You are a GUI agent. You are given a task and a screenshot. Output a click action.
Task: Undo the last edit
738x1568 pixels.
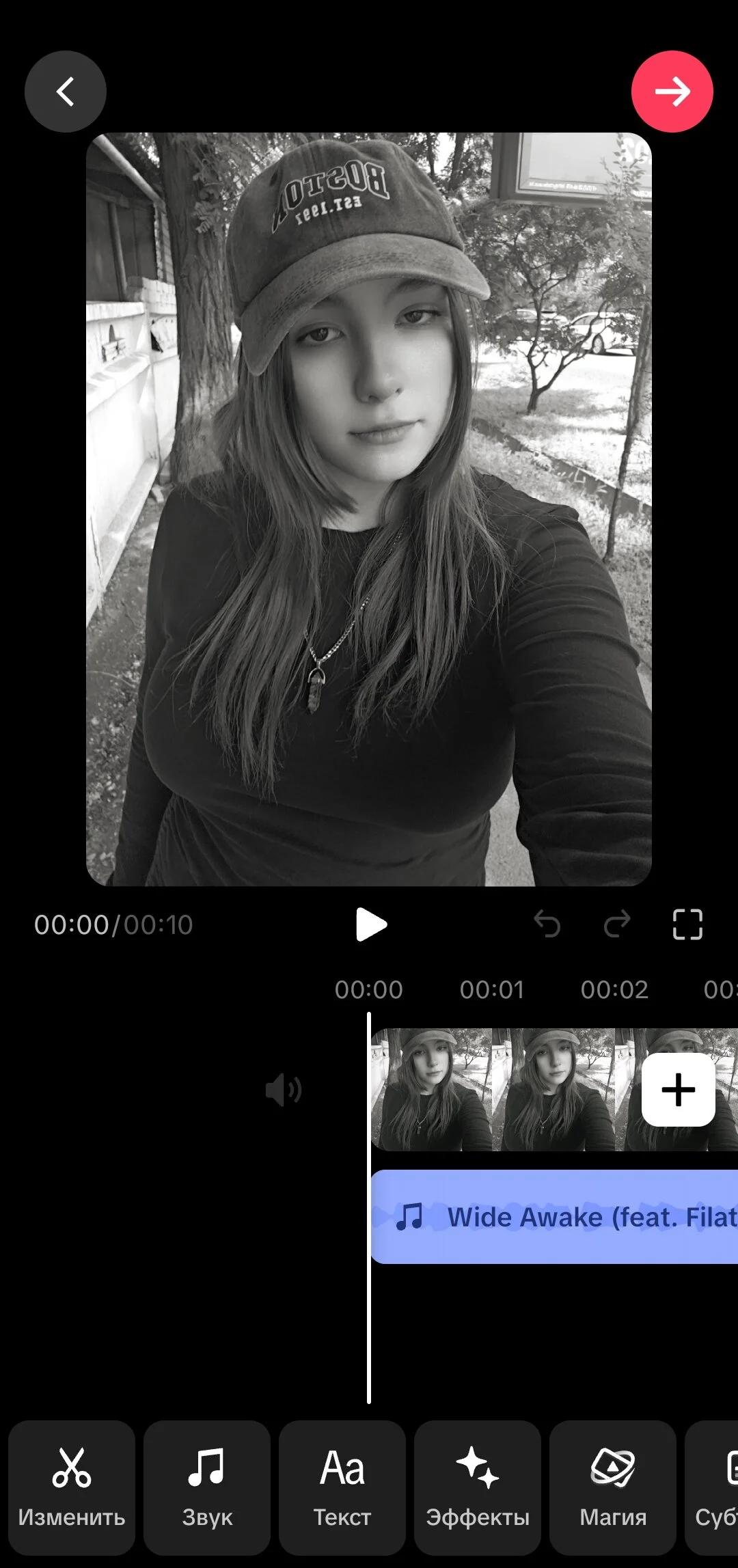pyautogui.click(x=547, y=924)
